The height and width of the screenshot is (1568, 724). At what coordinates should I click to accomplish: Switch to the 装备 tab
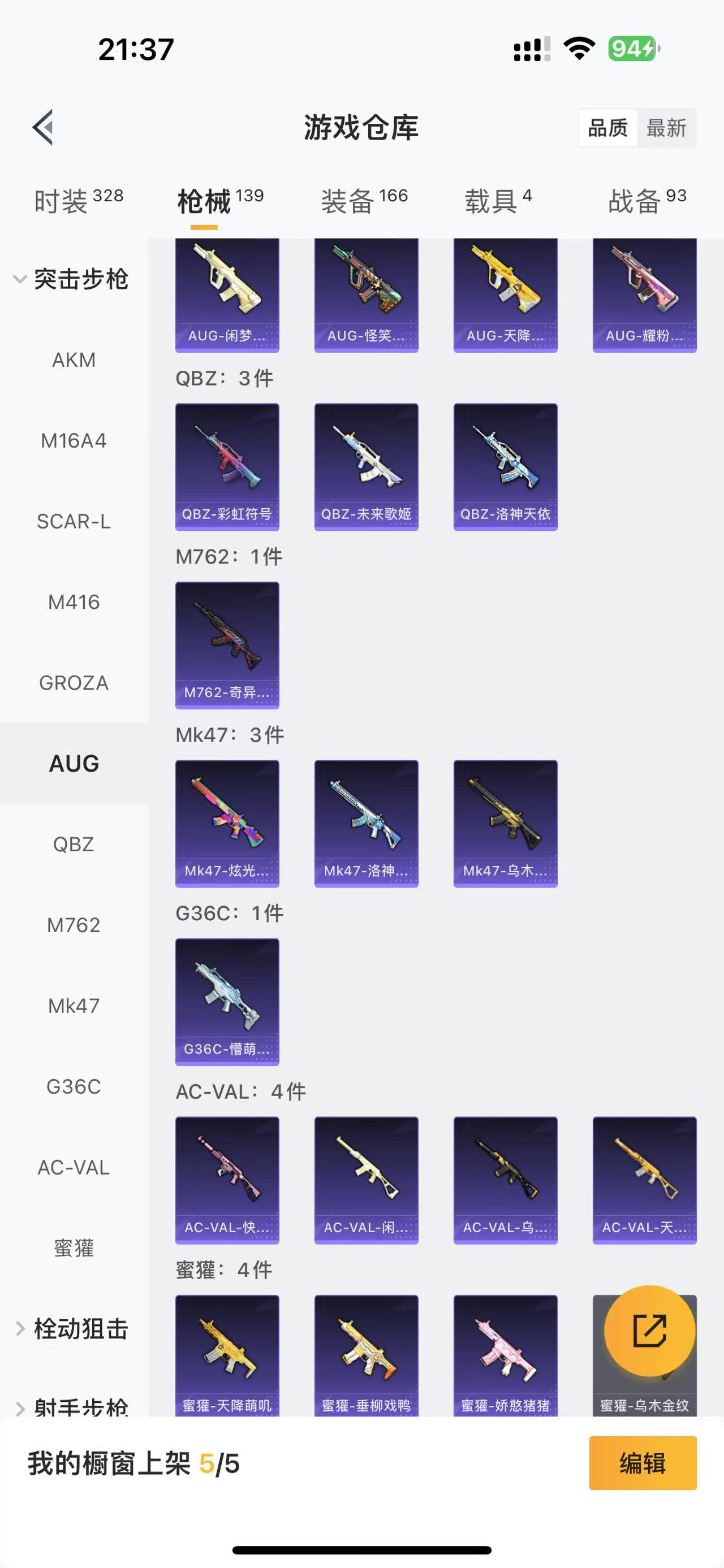click(x=364, y=201)
